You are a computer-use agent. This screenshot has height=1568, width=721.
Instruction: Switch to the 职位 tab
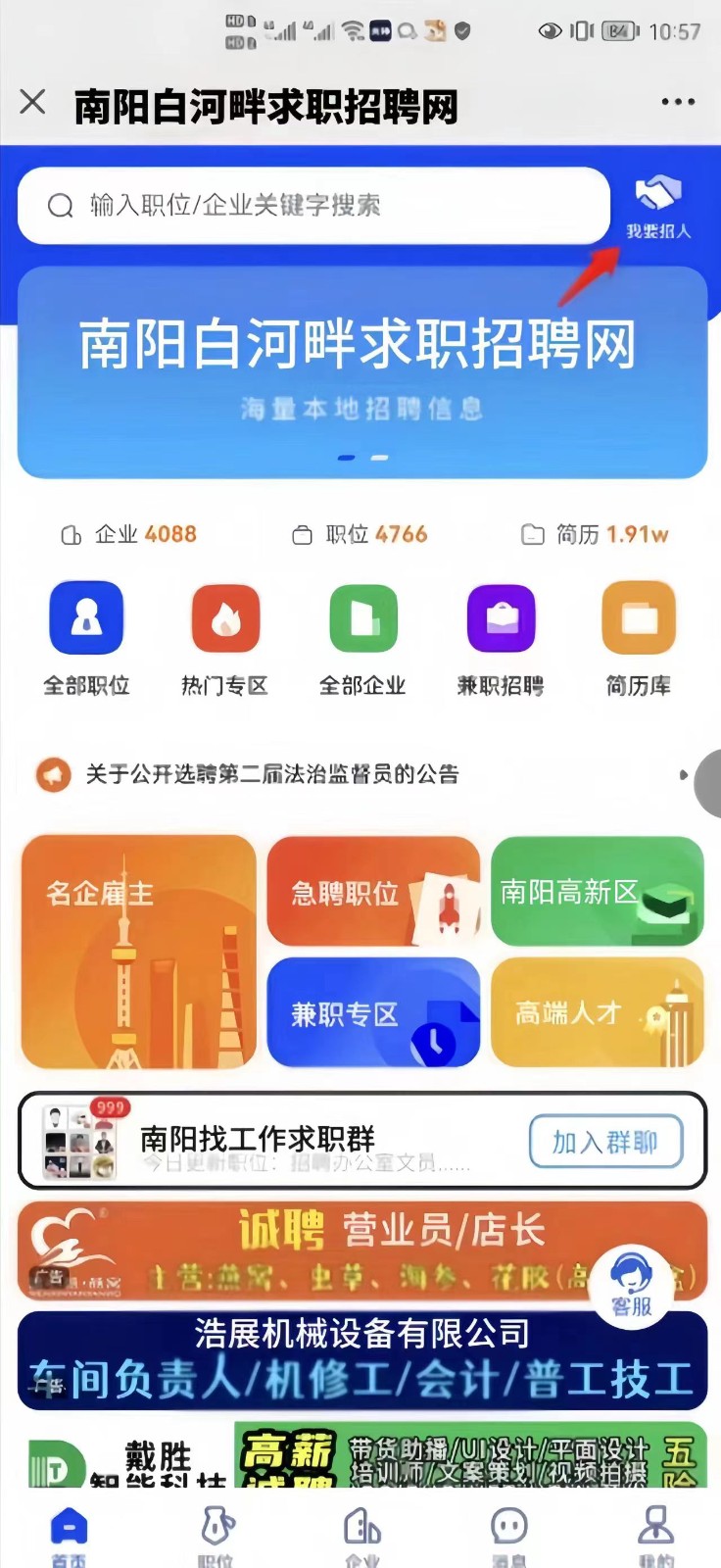216,1536
